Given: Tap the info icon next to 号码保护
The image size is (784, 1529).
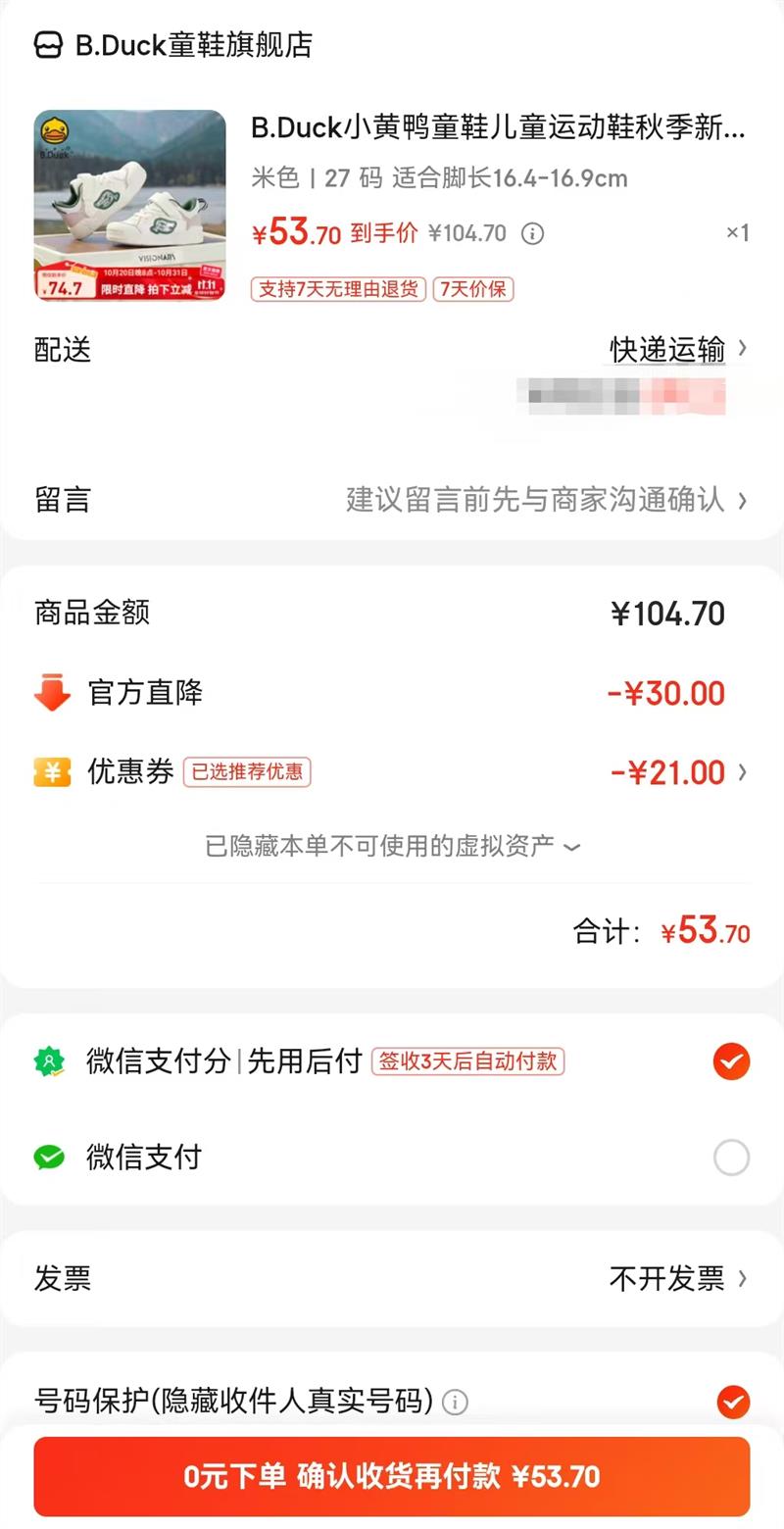Looking at the screenshot, I should tap(455, 1403).
